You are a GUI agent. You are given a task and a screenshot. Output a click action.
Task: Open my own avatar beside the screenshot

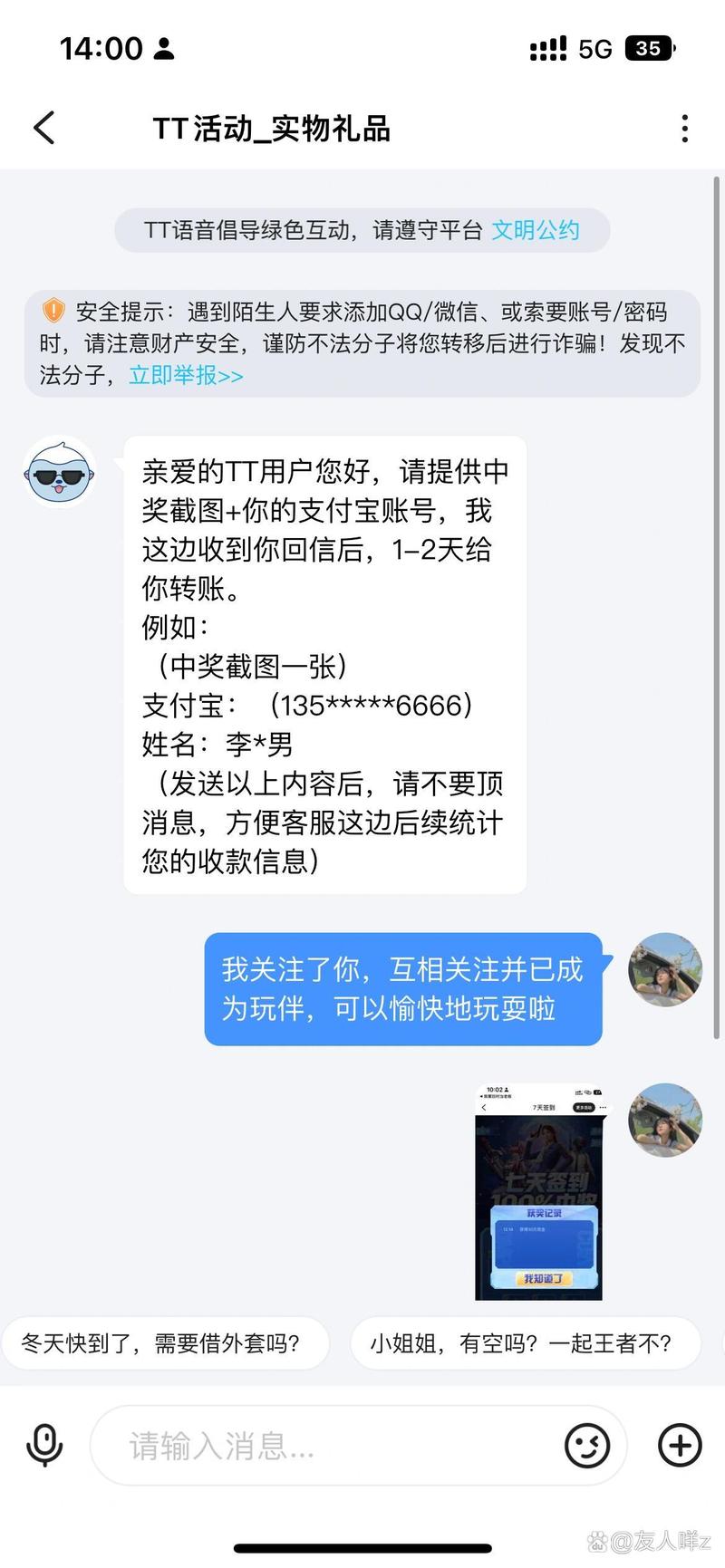[665, 1120]
